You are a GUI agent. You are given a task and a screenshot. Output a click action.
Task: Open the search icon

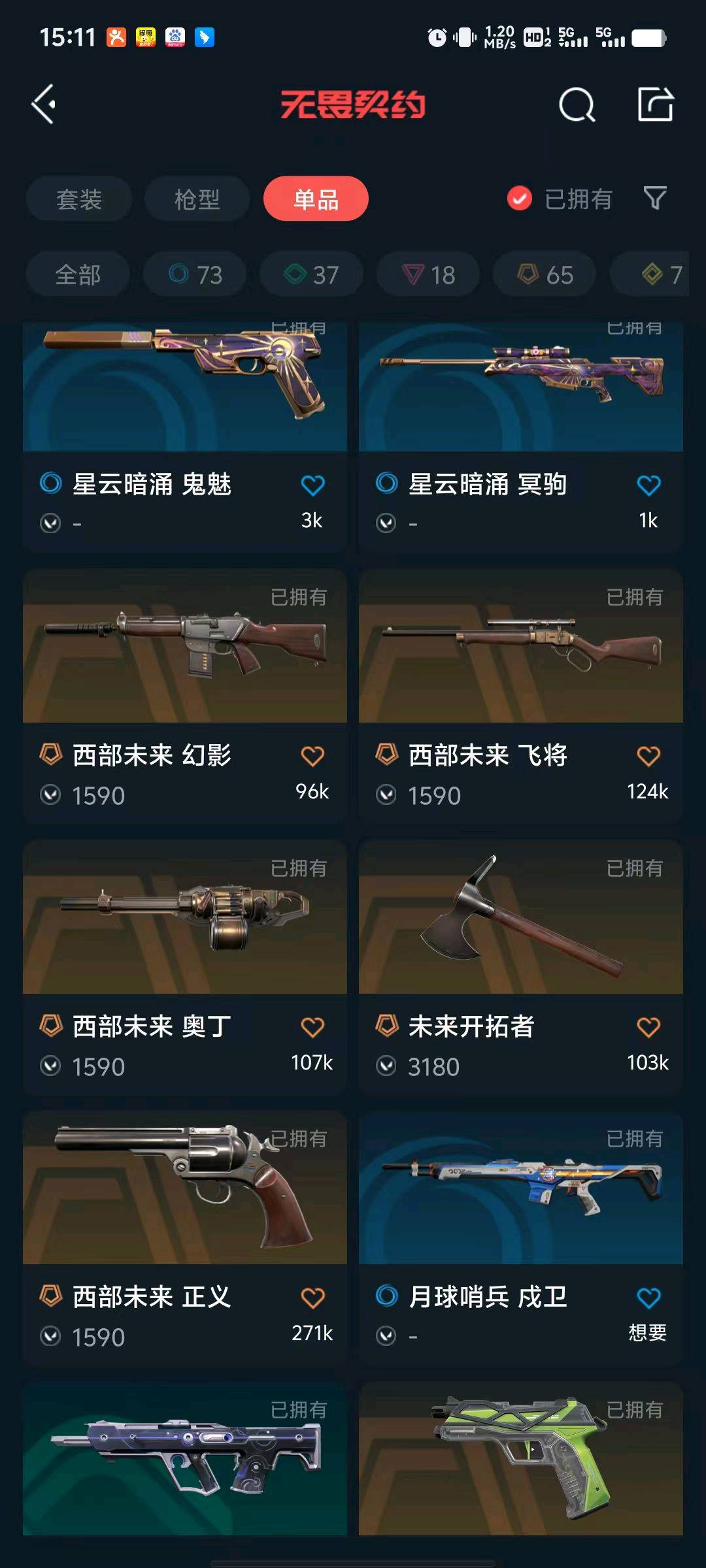coord(577,105)
